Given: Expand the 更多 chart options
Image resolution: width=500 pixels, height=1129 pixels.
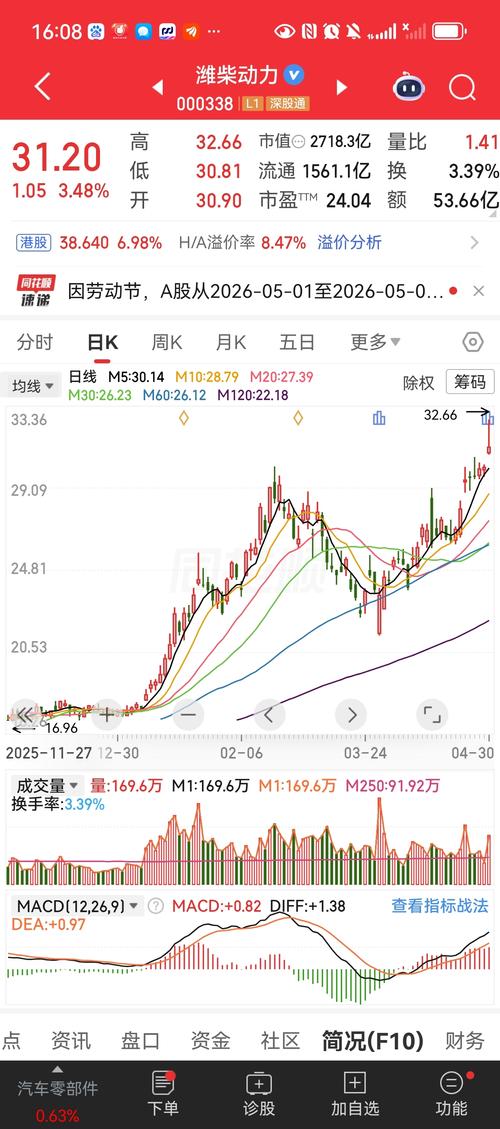Looking at the screenshot, I should (x=375, y=342).
